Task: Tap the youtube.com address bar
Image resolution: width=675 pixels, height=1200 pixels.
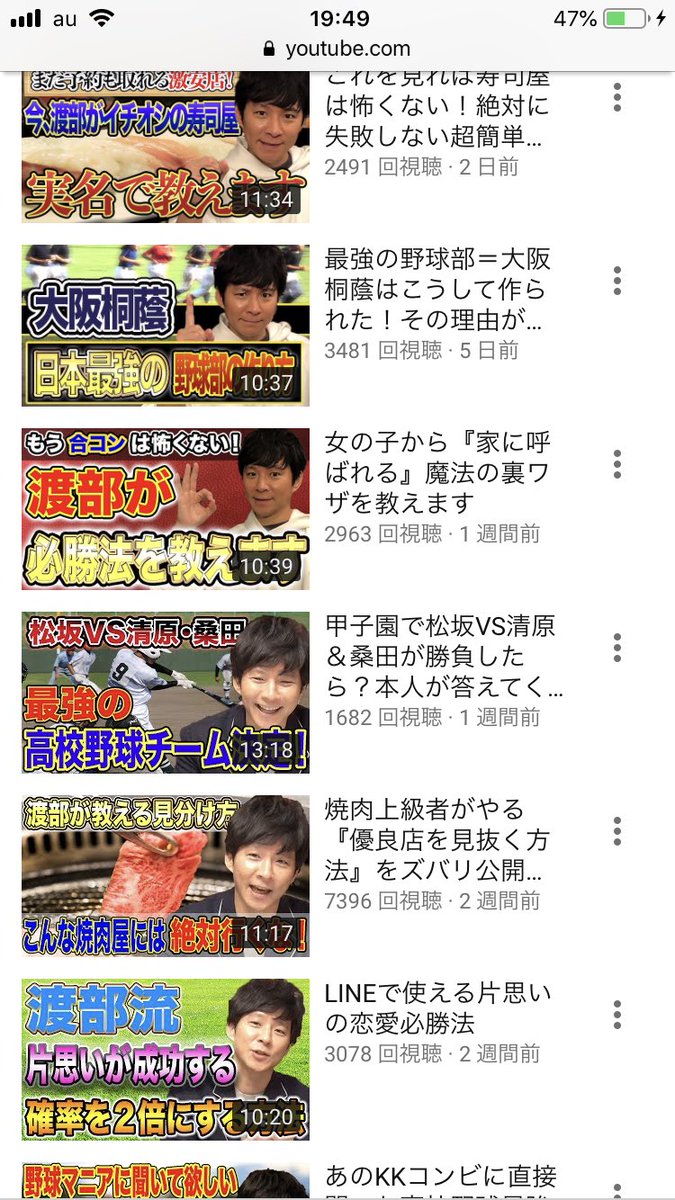Action: (x=337, y=48)
